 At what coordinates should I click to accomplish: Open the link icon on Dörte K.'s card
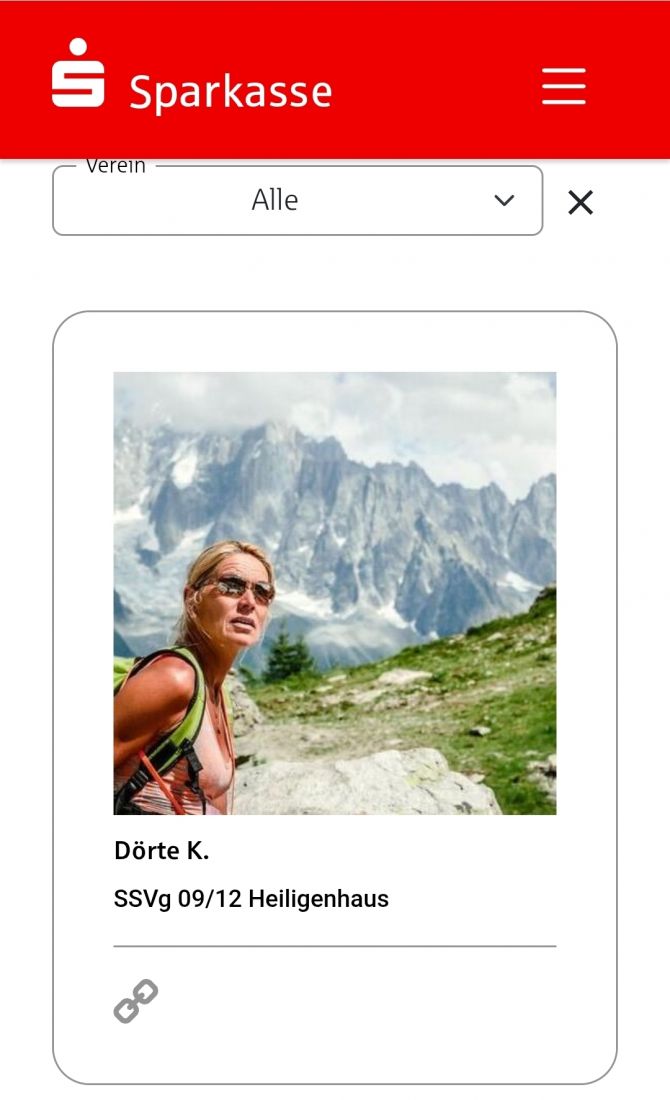coord(136,1001)
